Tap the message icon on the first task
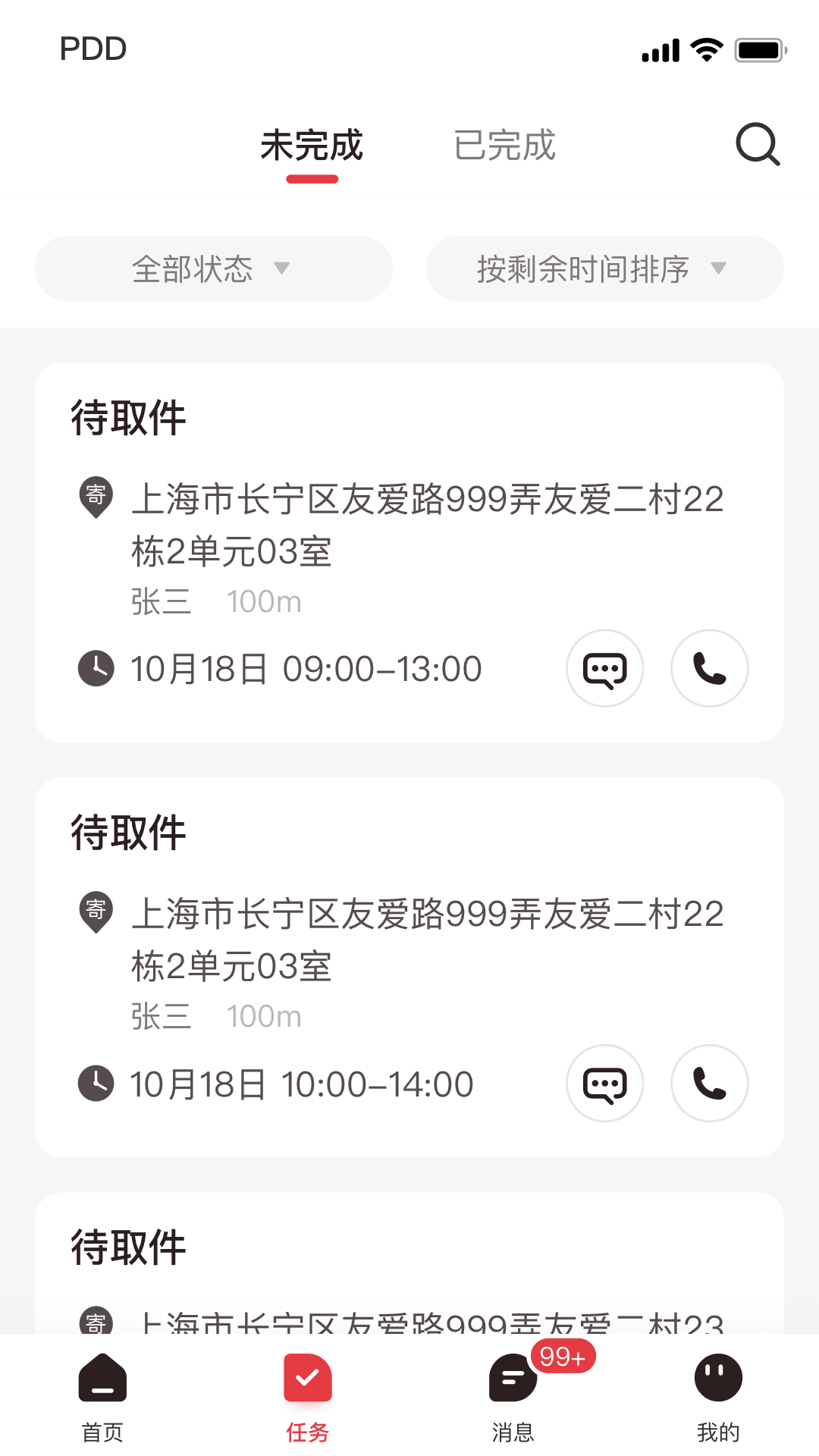819x1456 pixels. (604, 668)
